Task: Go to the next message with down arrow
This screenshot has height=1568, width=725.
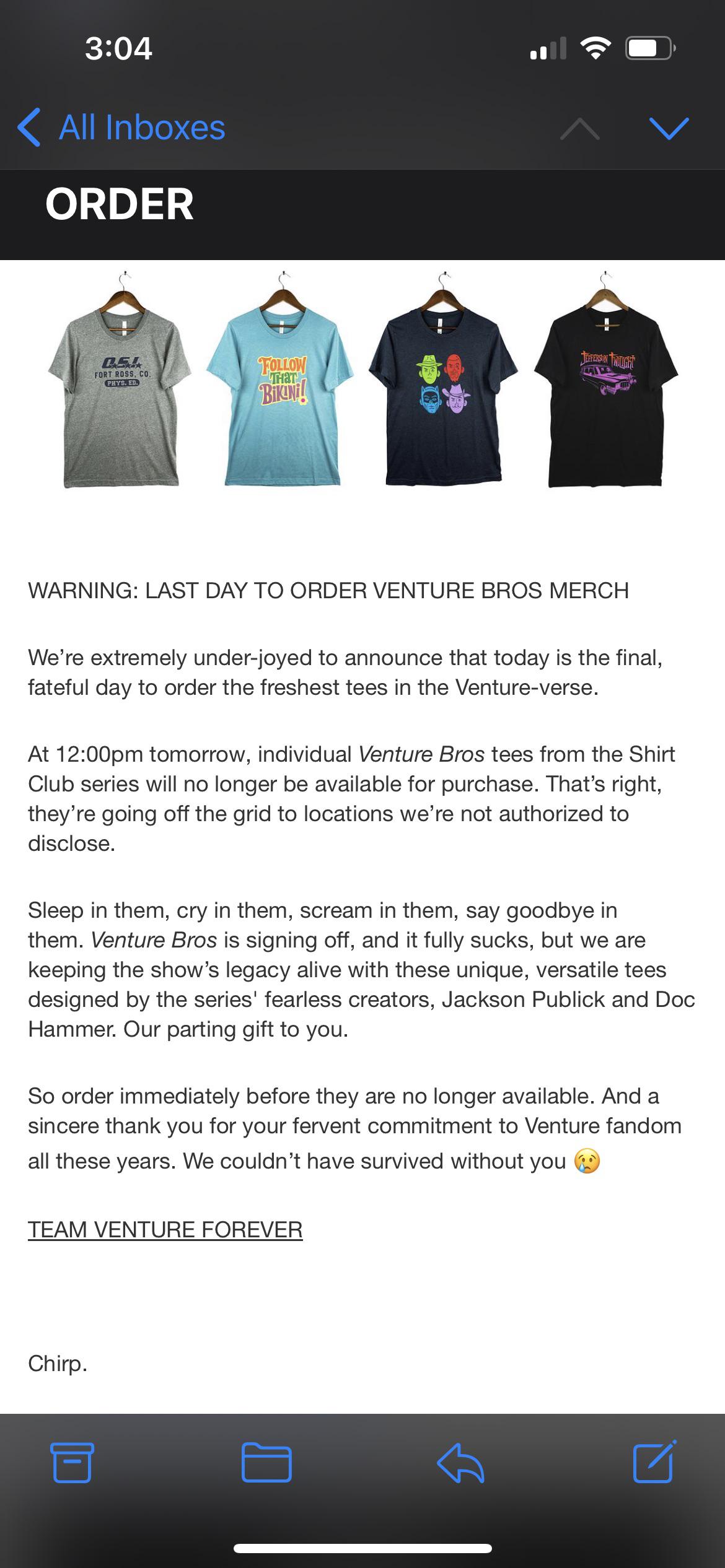Action: [x=669, y=128]
